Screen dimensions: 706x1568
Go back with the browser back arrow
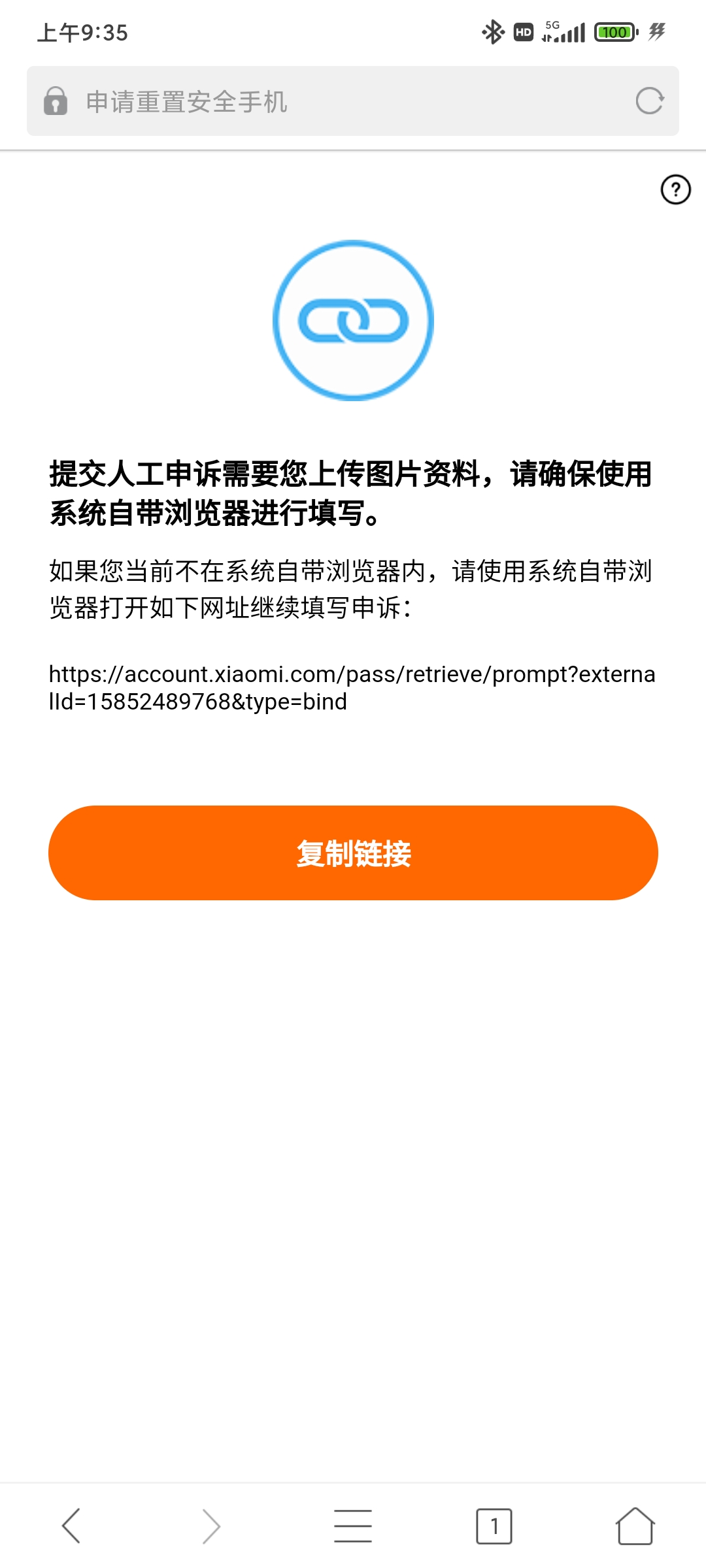pyautogui.click(x=71, y=1526)
